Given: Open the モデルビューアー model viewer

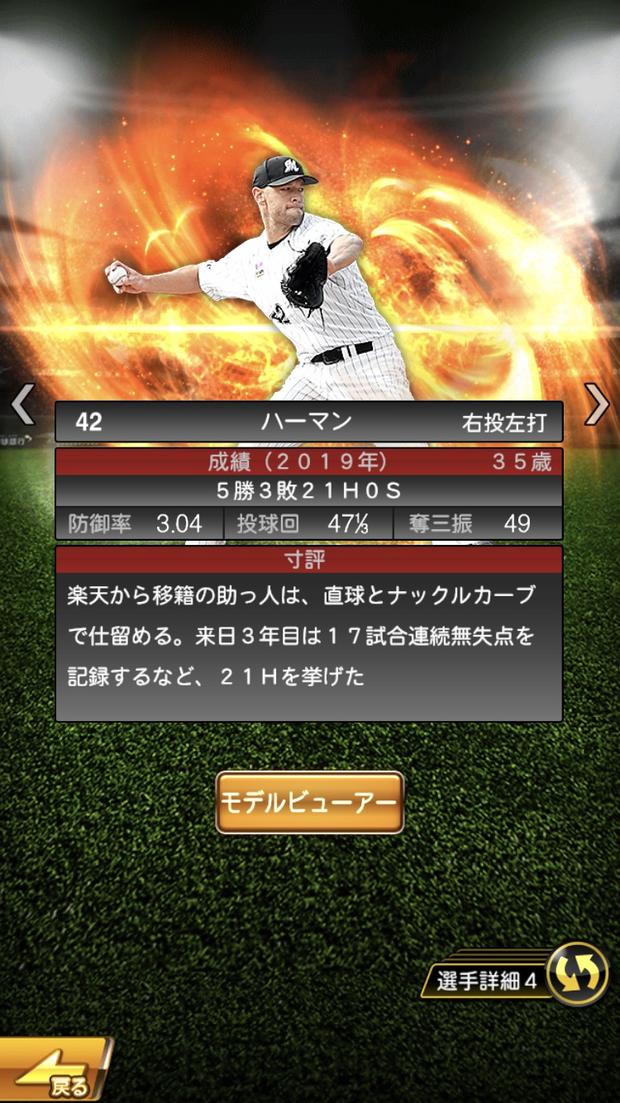Looking at the screenshot, I should [309, 802].
